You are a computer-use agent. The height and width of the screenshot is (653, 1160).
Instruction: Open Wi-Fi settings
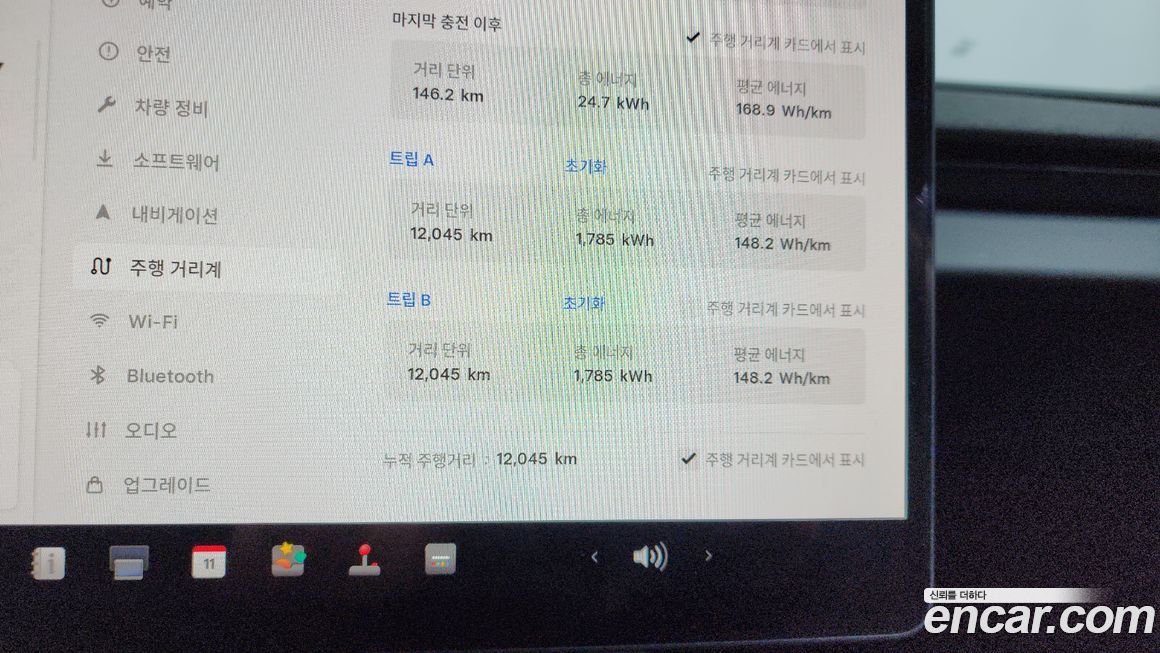pyautogui.click(x=152, y=322)
